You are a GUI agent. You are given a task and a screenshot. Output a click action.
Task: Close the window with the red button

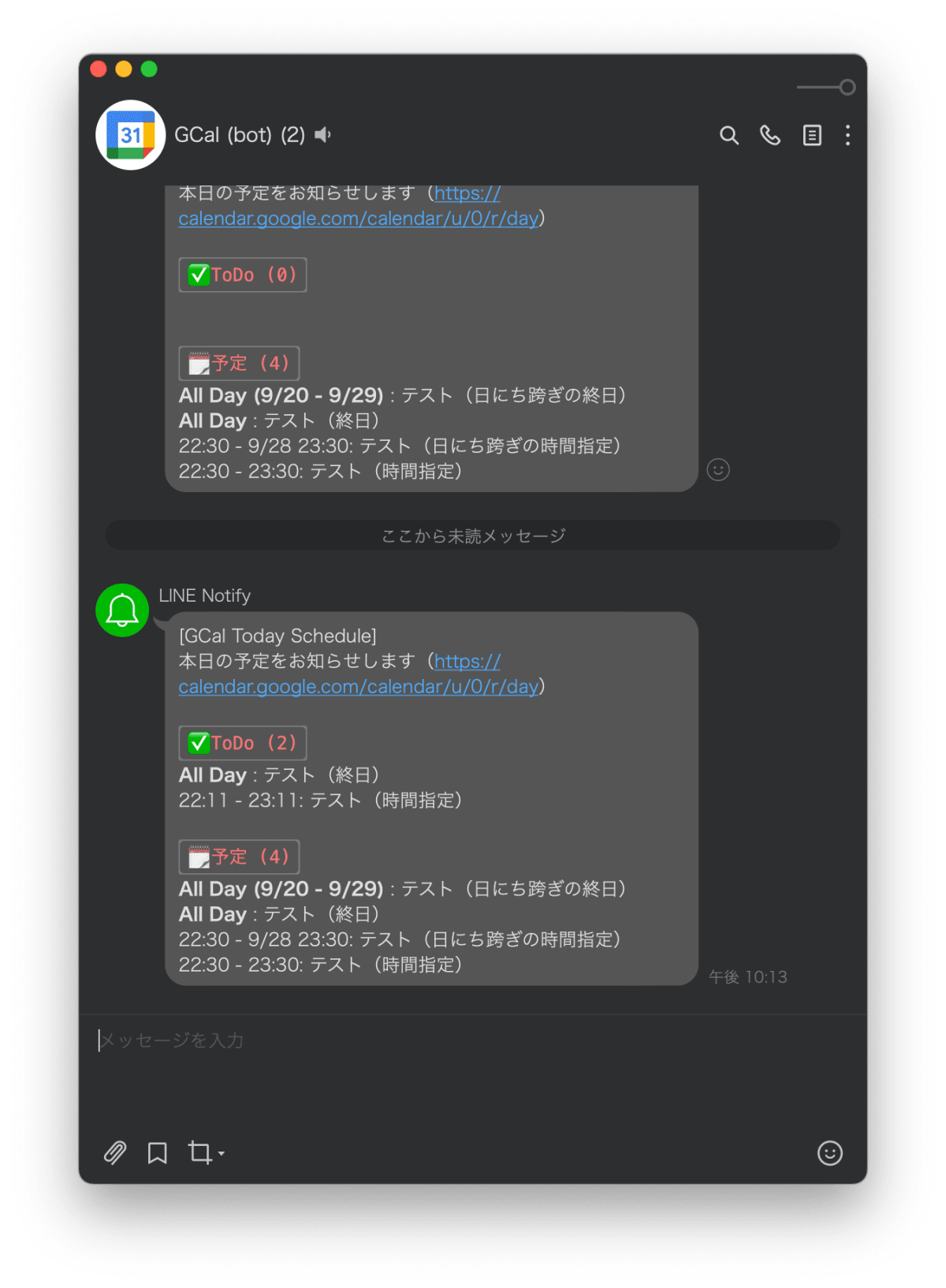tap(99, 69)
